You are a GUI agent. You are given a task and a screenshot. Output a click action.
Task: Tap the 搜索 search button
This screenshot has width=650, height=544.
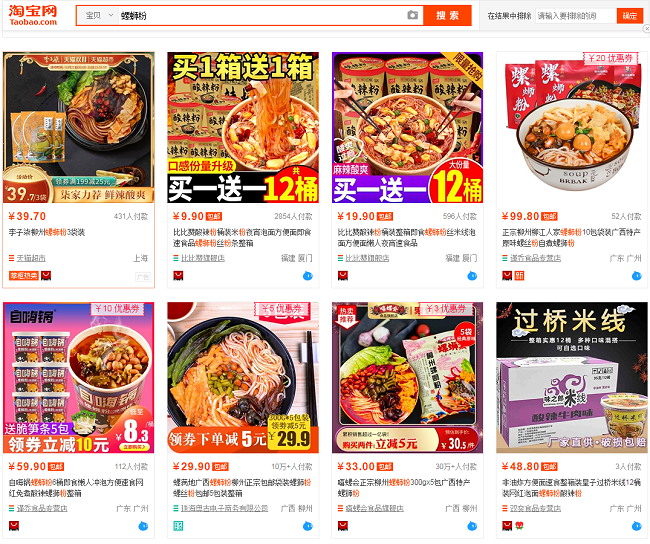[x=447, y=15]
